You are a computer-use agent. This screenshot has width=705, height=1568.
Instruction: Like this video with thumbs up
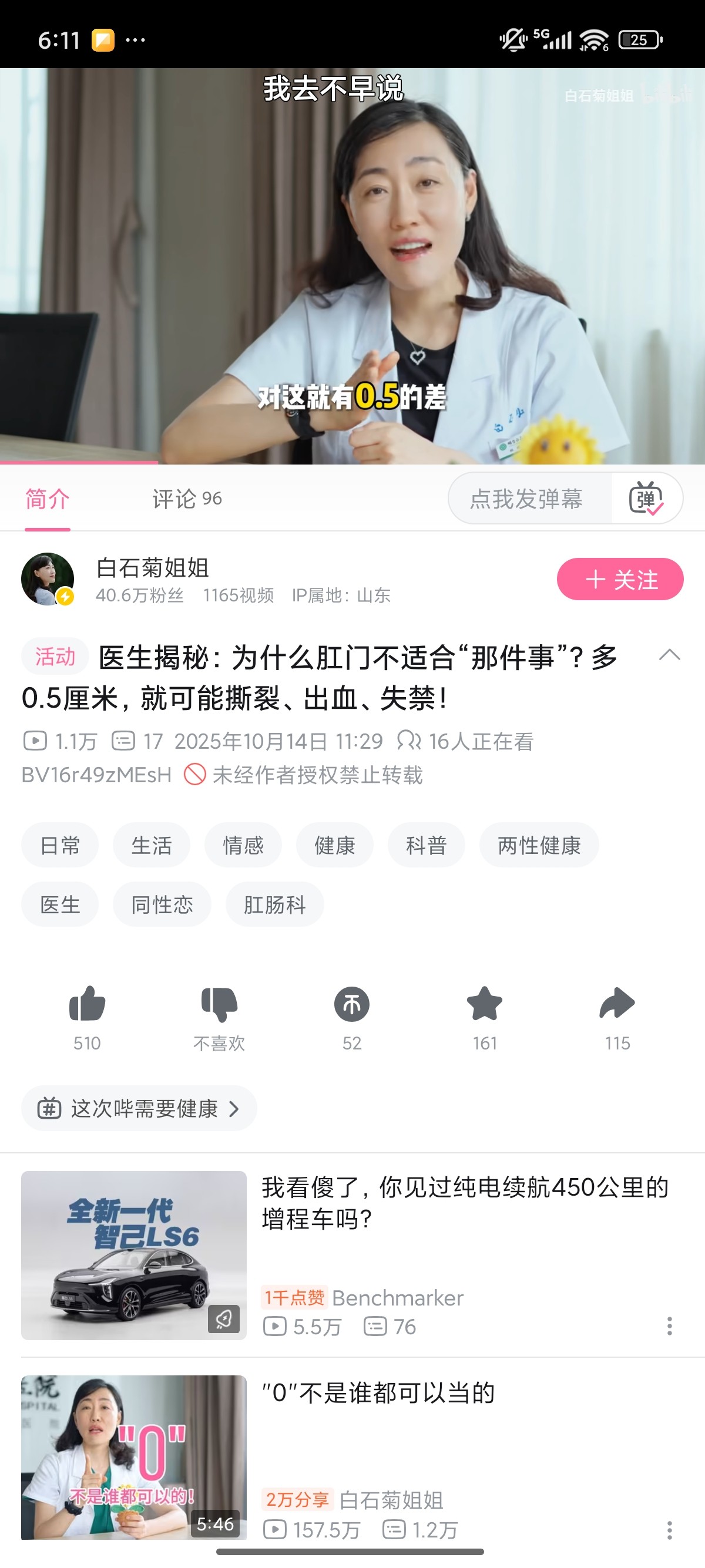click(87, 1004)
